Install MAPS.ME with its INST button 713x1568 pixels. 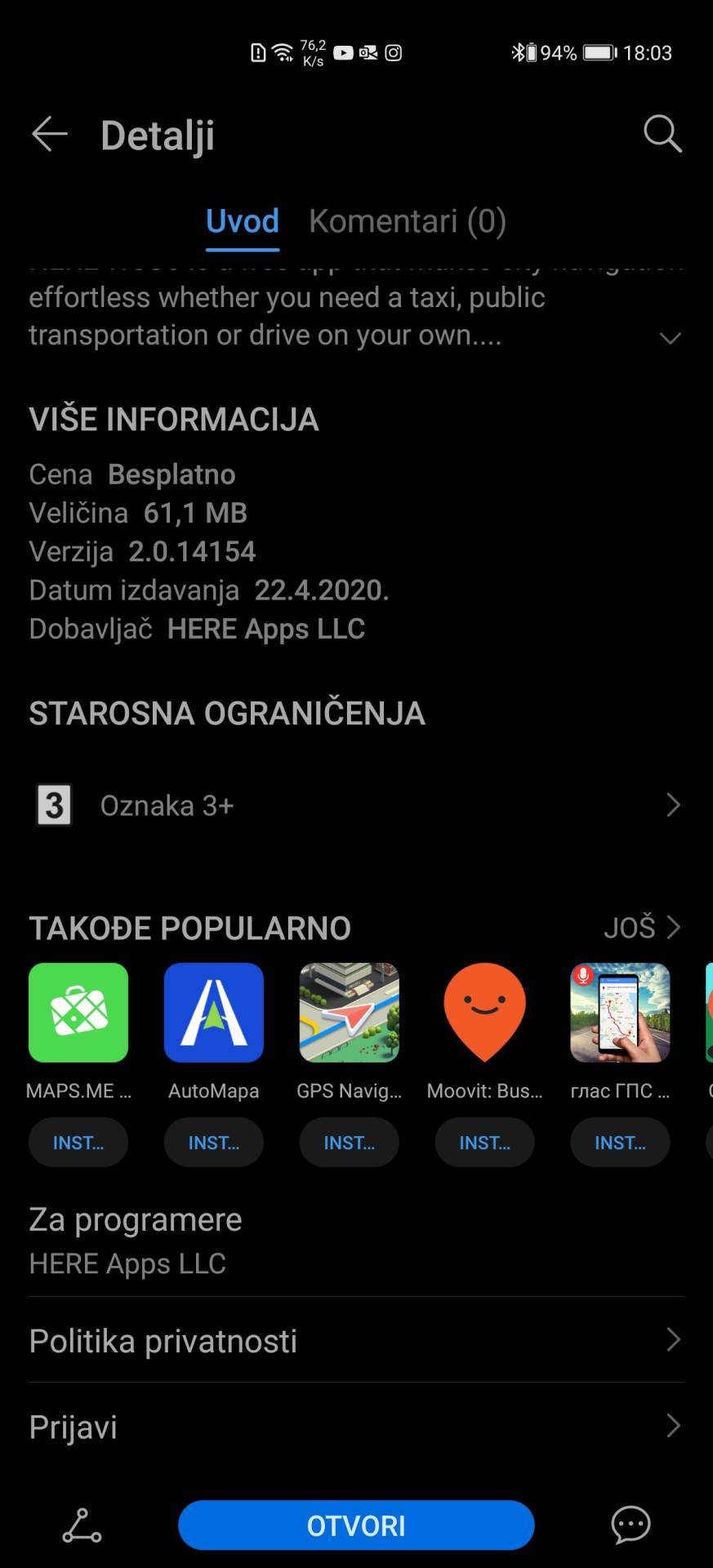tap(78, 1142)
